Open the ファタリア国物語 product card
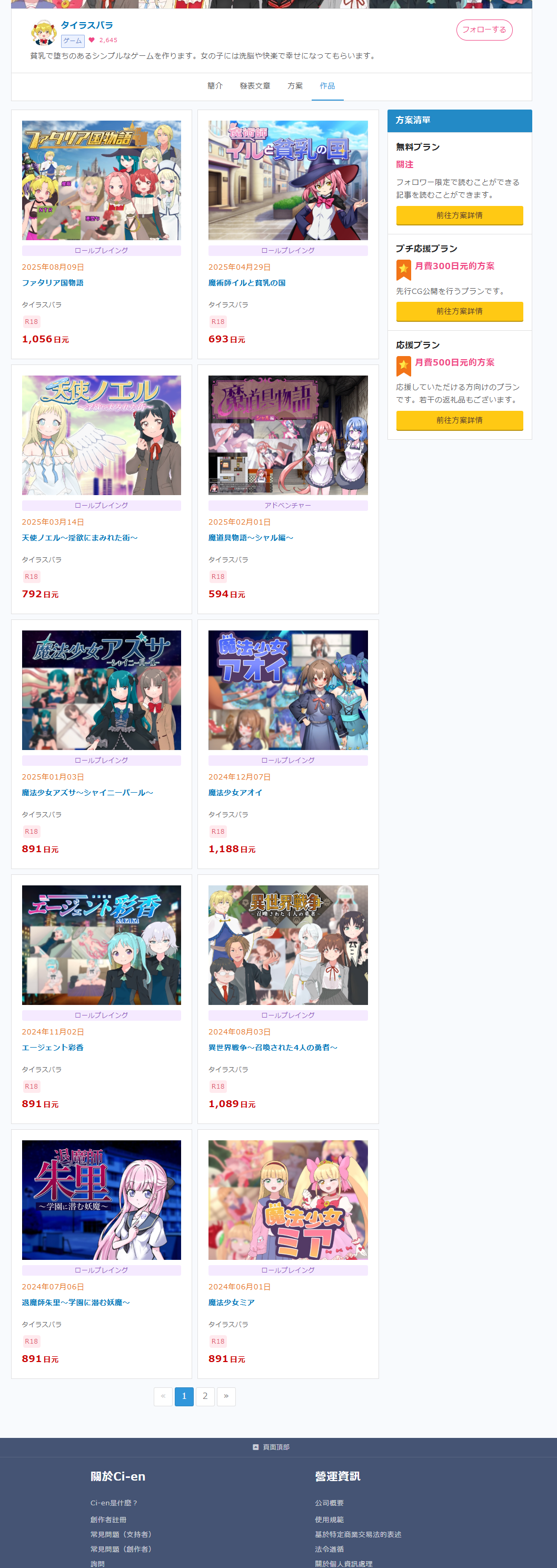 tap(101, 180)
